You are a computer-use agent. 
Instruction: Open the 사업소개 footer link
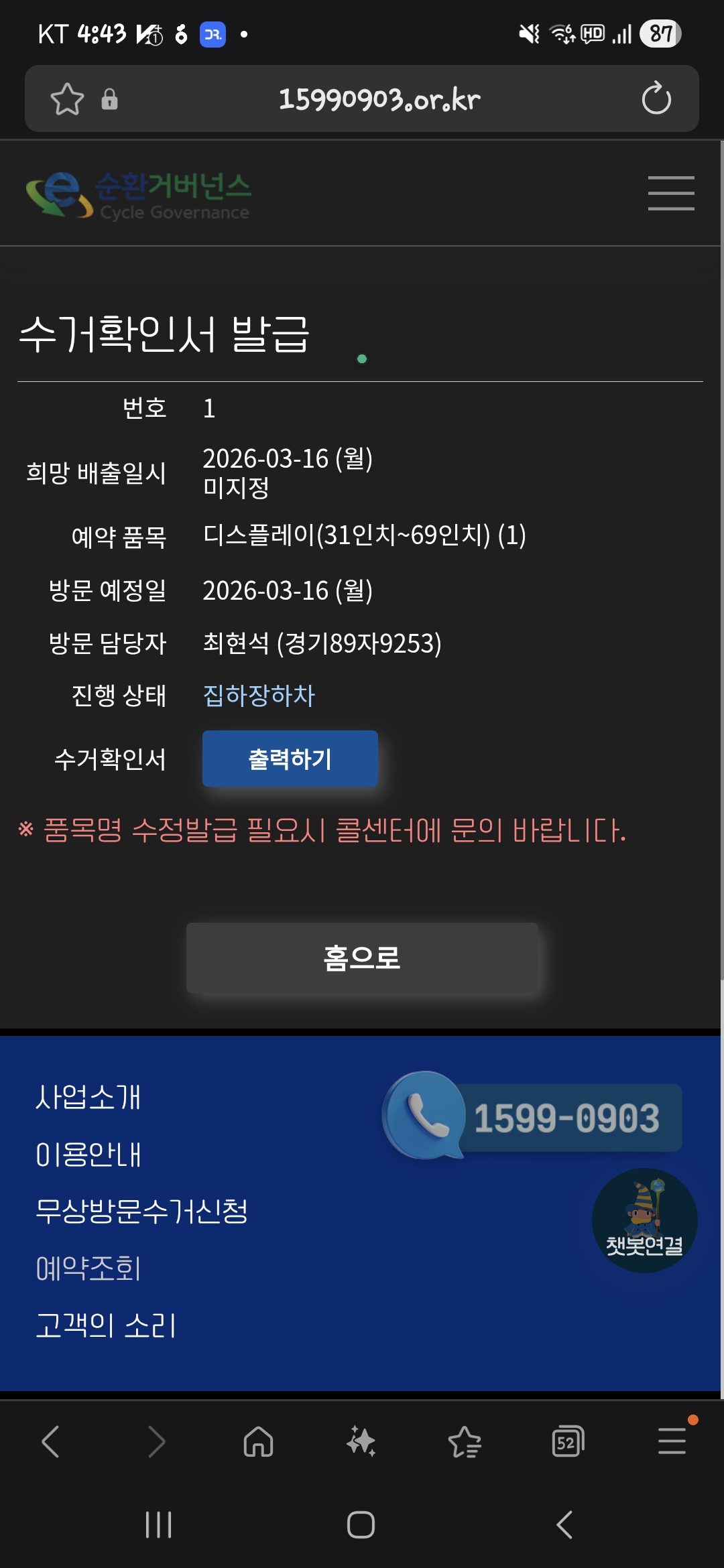[88, 1098]
